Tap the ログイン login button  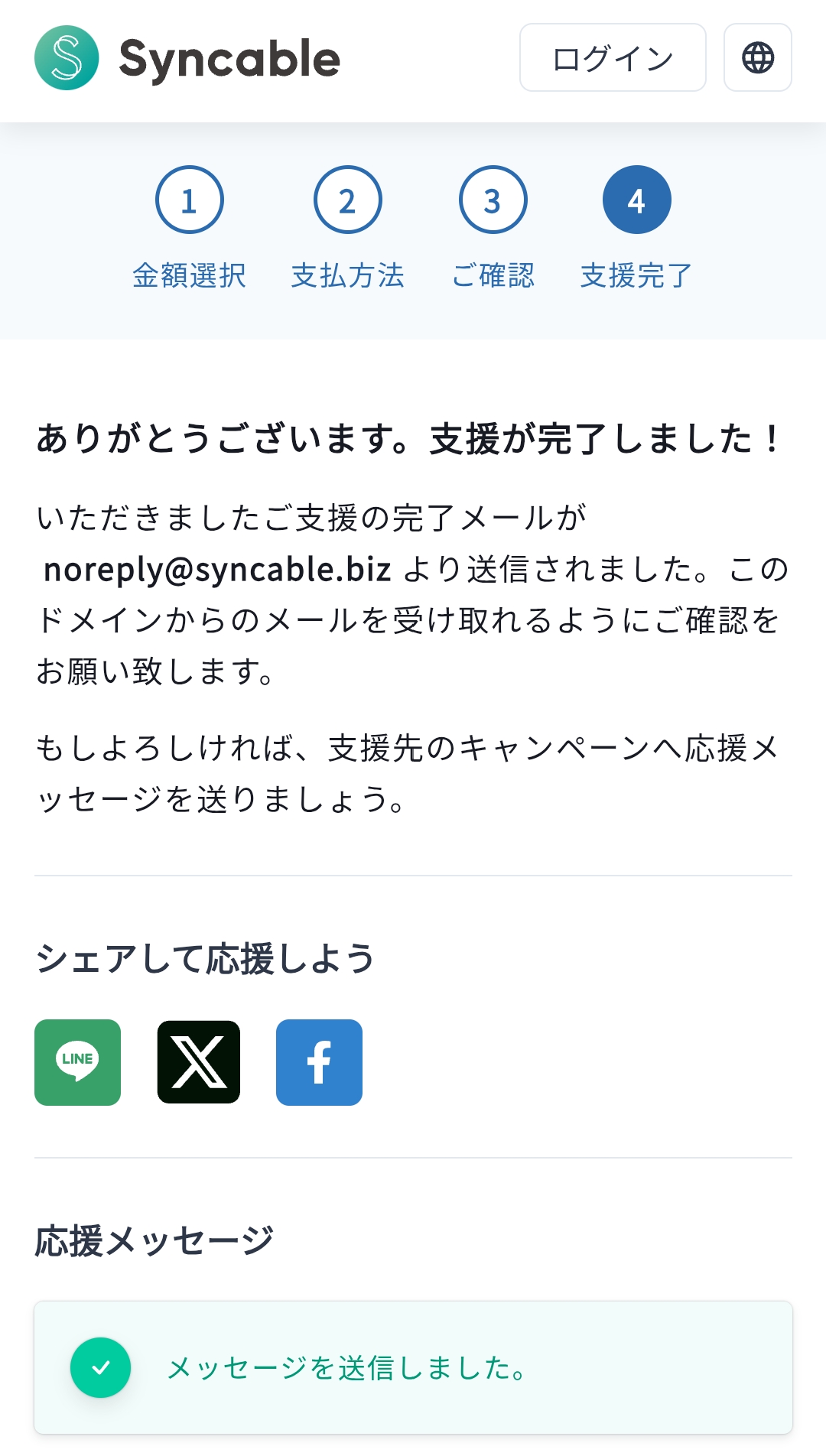point(613,58)
